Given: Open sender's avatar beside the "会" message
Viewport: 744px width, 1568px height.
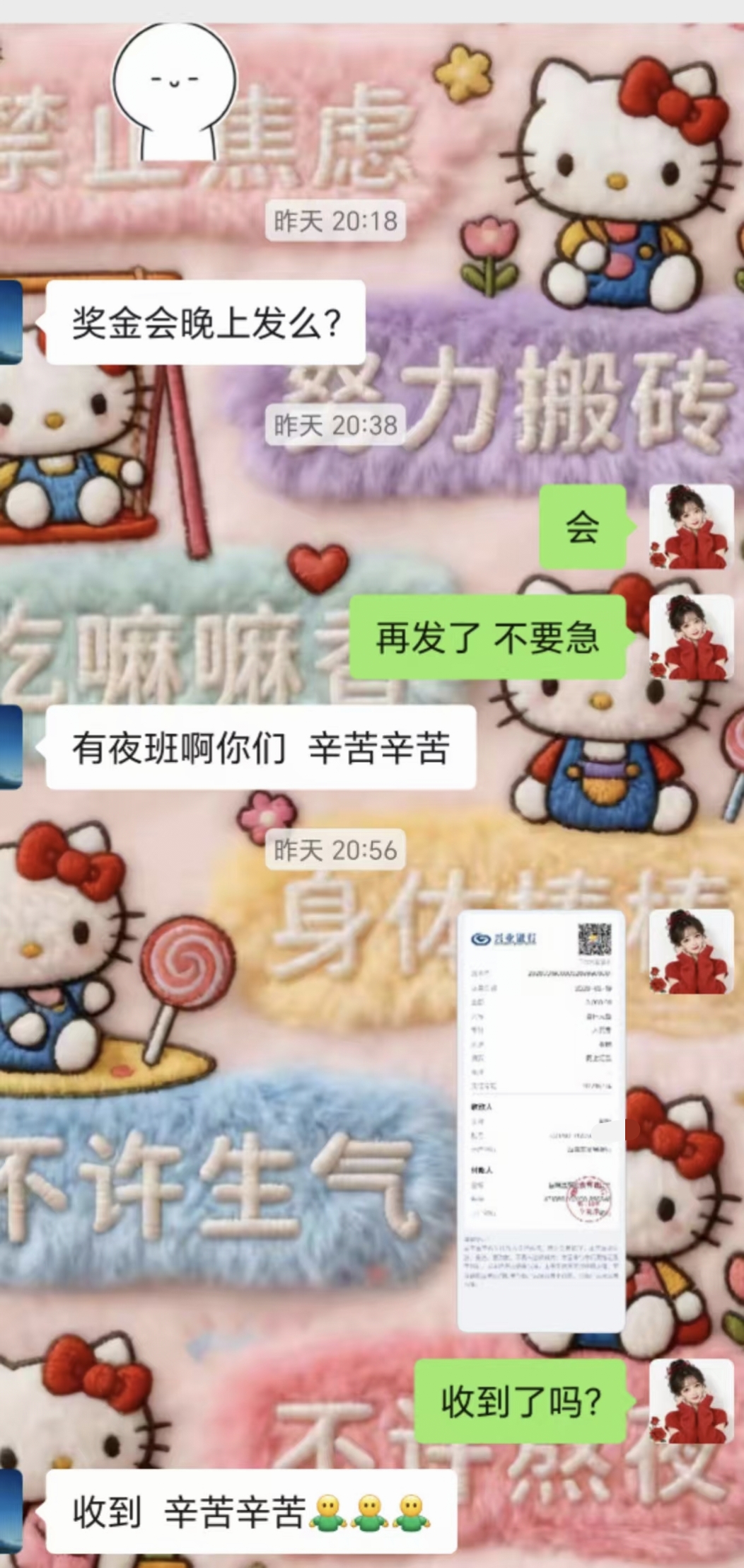Looking at the screenshot, I should (x=691, y=526).
